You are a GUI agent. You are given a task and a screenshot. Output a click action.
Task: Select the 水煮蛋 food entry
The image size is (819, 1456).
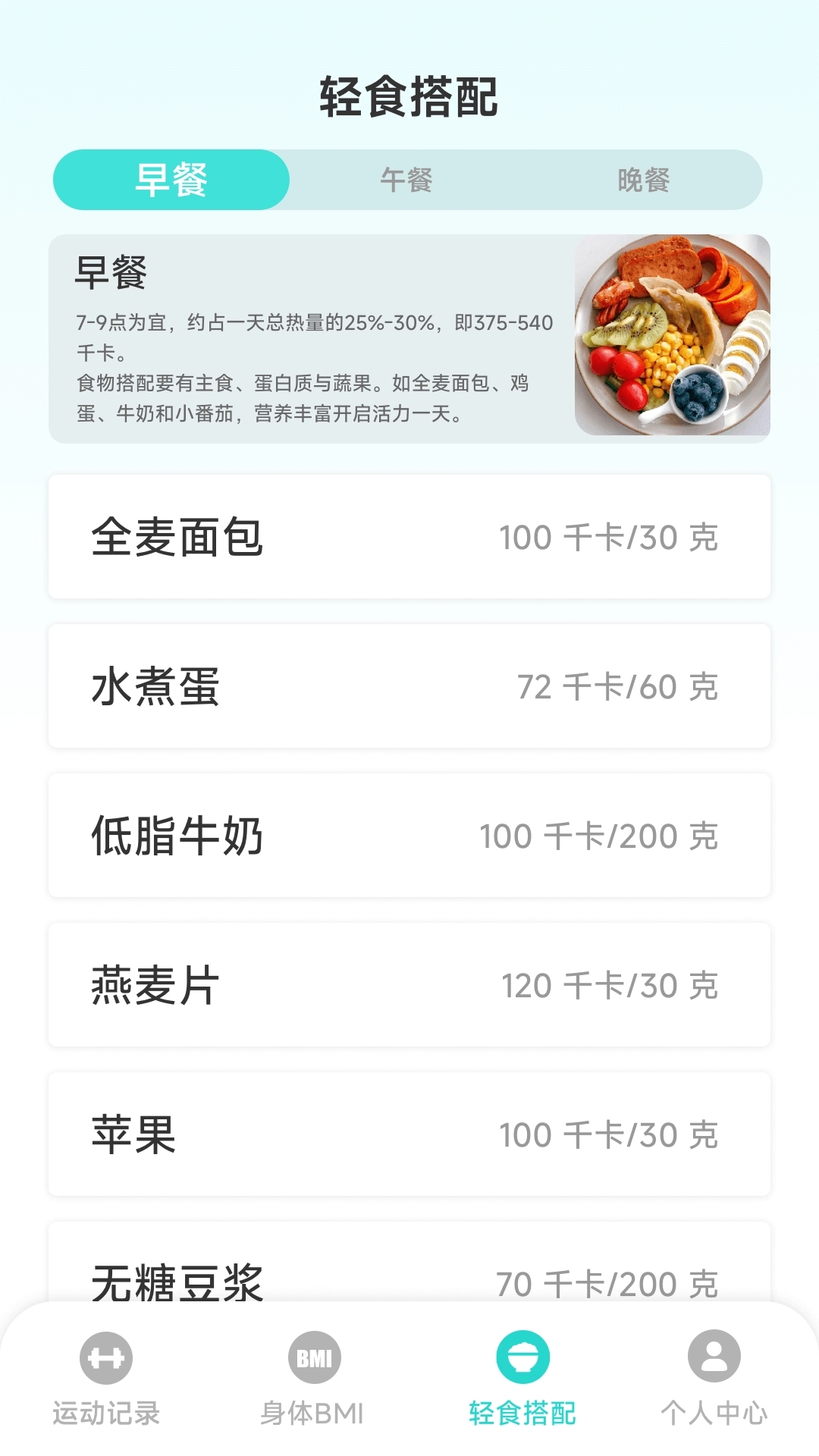(x=409, y=685)
